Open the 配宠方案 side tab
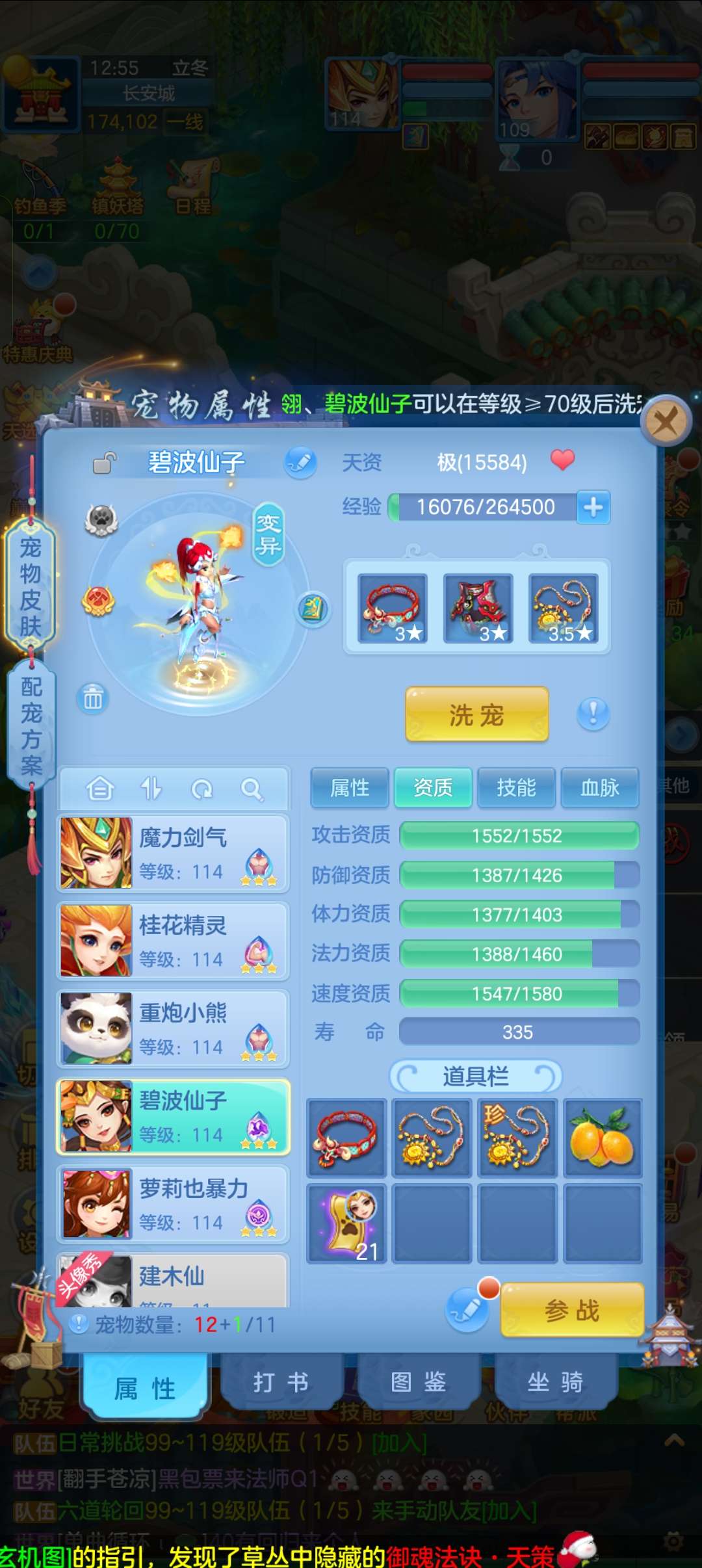This screenshot has height=1568, width=702. click(x=31, y=725)
